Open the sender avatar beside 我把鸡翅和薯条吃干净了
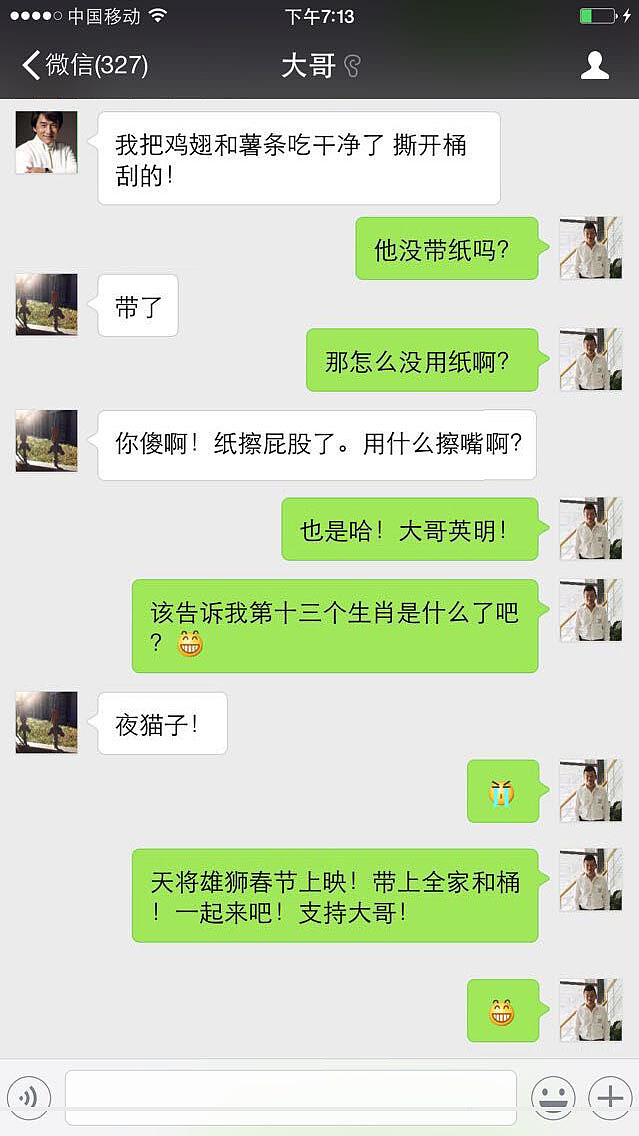Screen dimensions: 639x1136 [x=47, y=142]
